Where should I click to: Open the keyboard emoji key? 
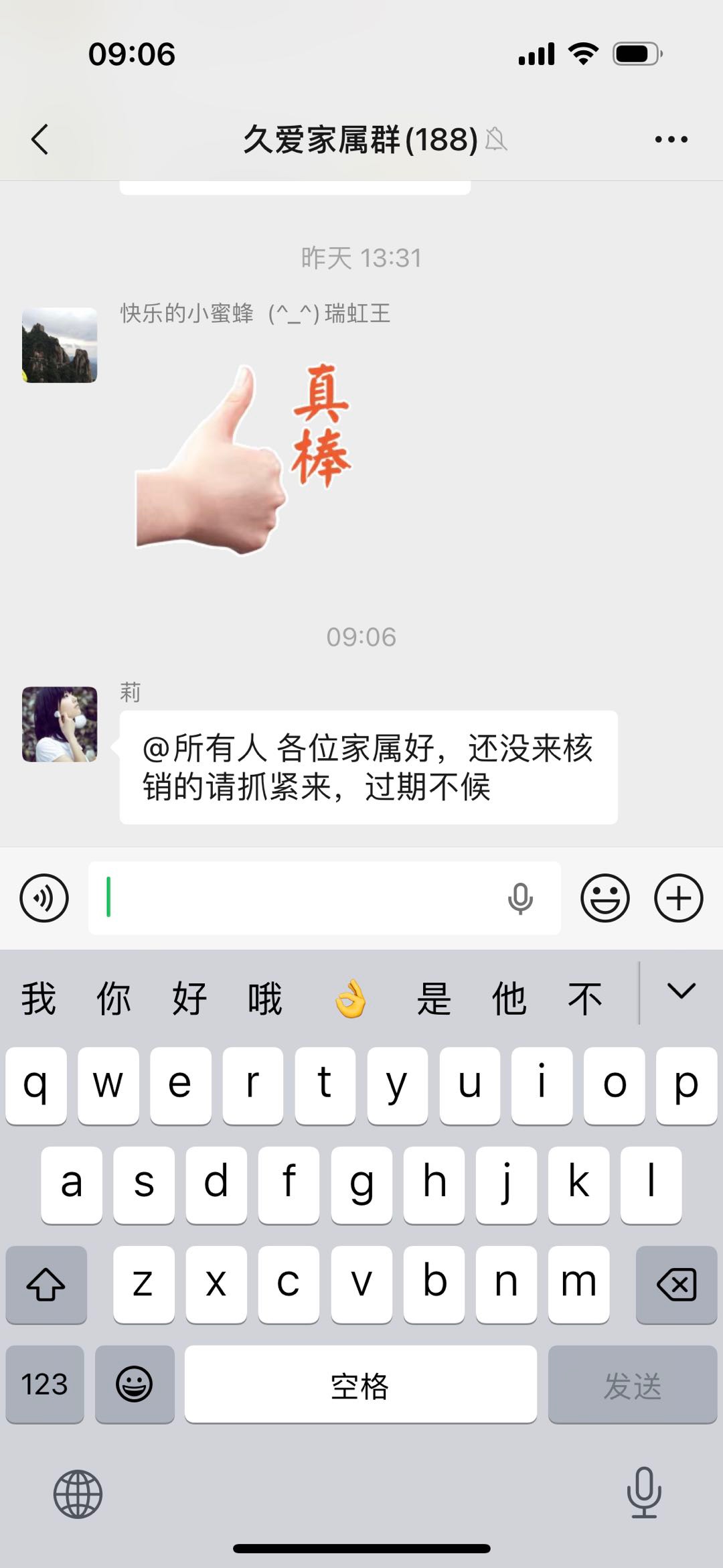[135, 1384]
